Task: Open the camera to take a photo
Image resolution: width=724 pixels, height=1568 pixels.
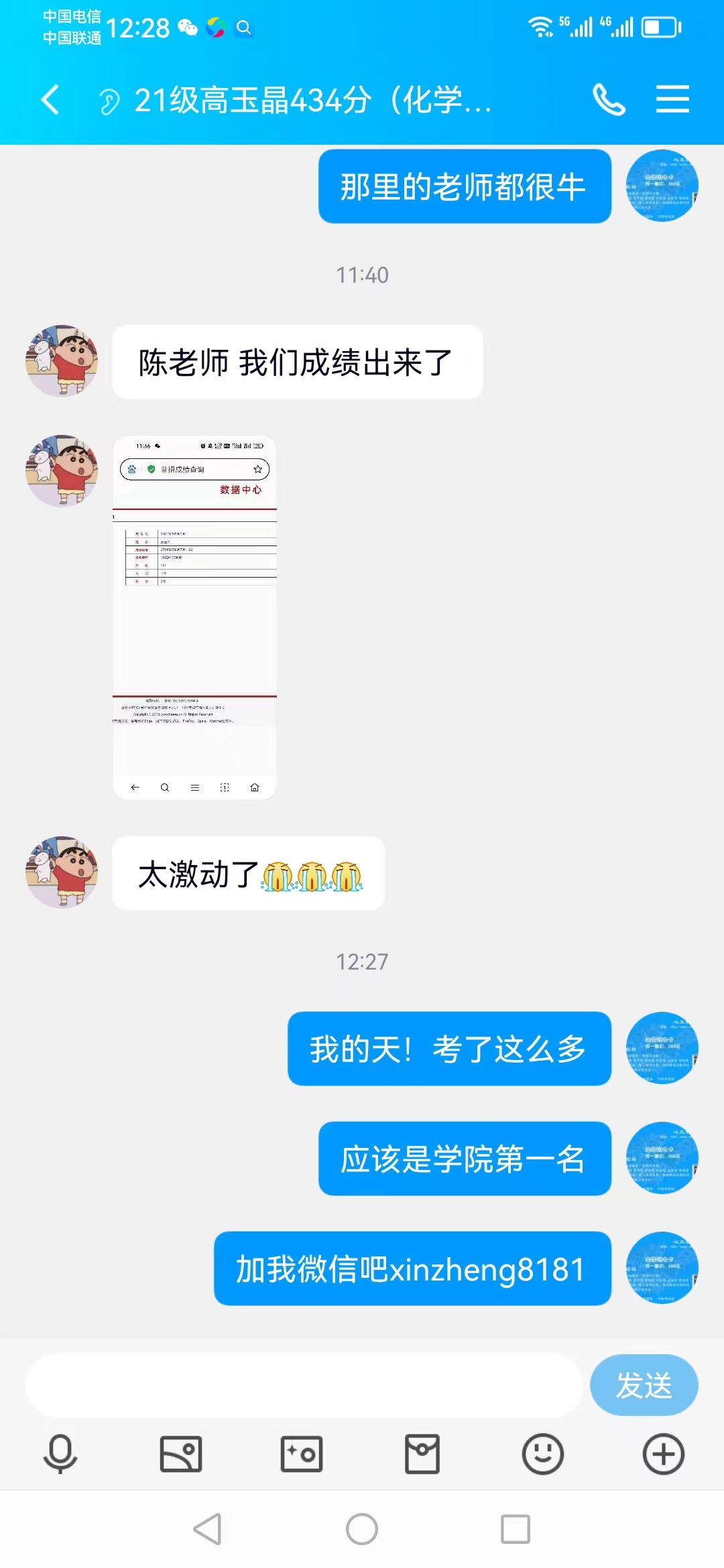Action: click(x=302, y=1454)
